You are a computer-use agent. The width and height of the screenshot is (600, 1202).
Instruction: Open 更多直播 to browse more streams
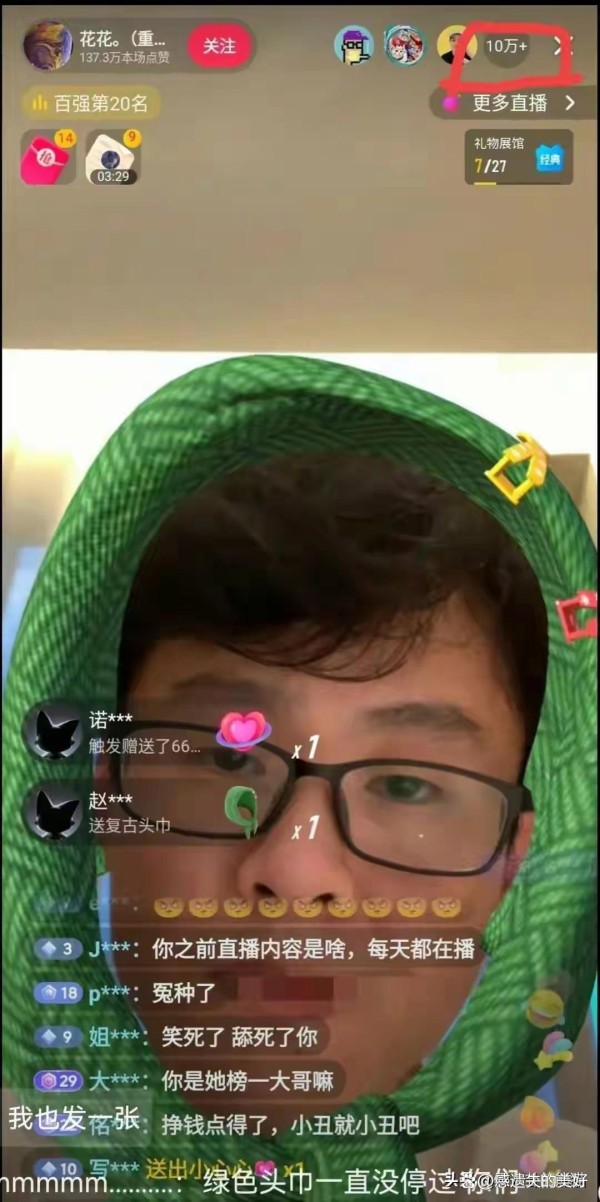point(510,102)
